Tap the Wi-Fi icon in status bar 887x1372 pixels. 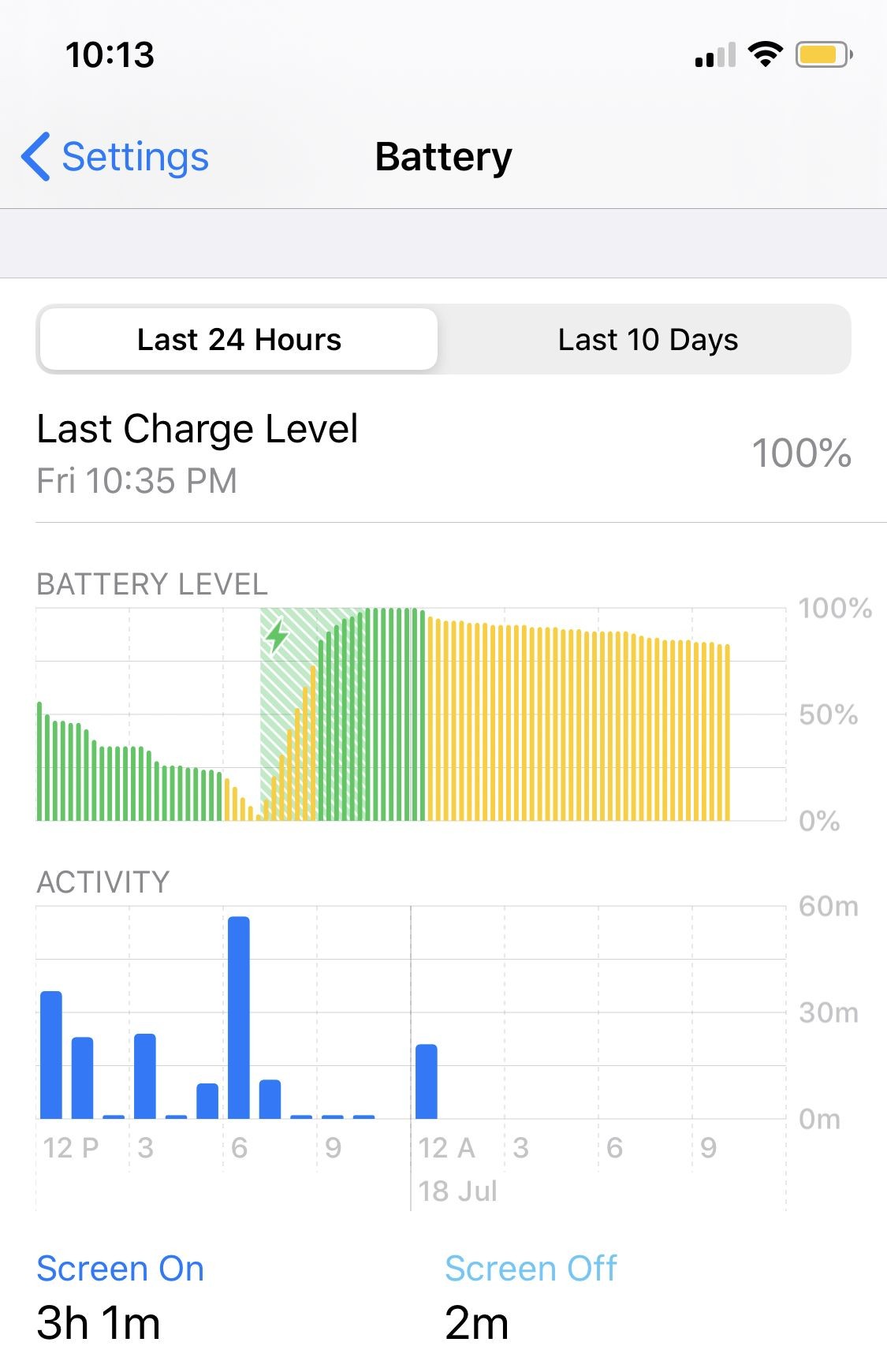point(763,53)
